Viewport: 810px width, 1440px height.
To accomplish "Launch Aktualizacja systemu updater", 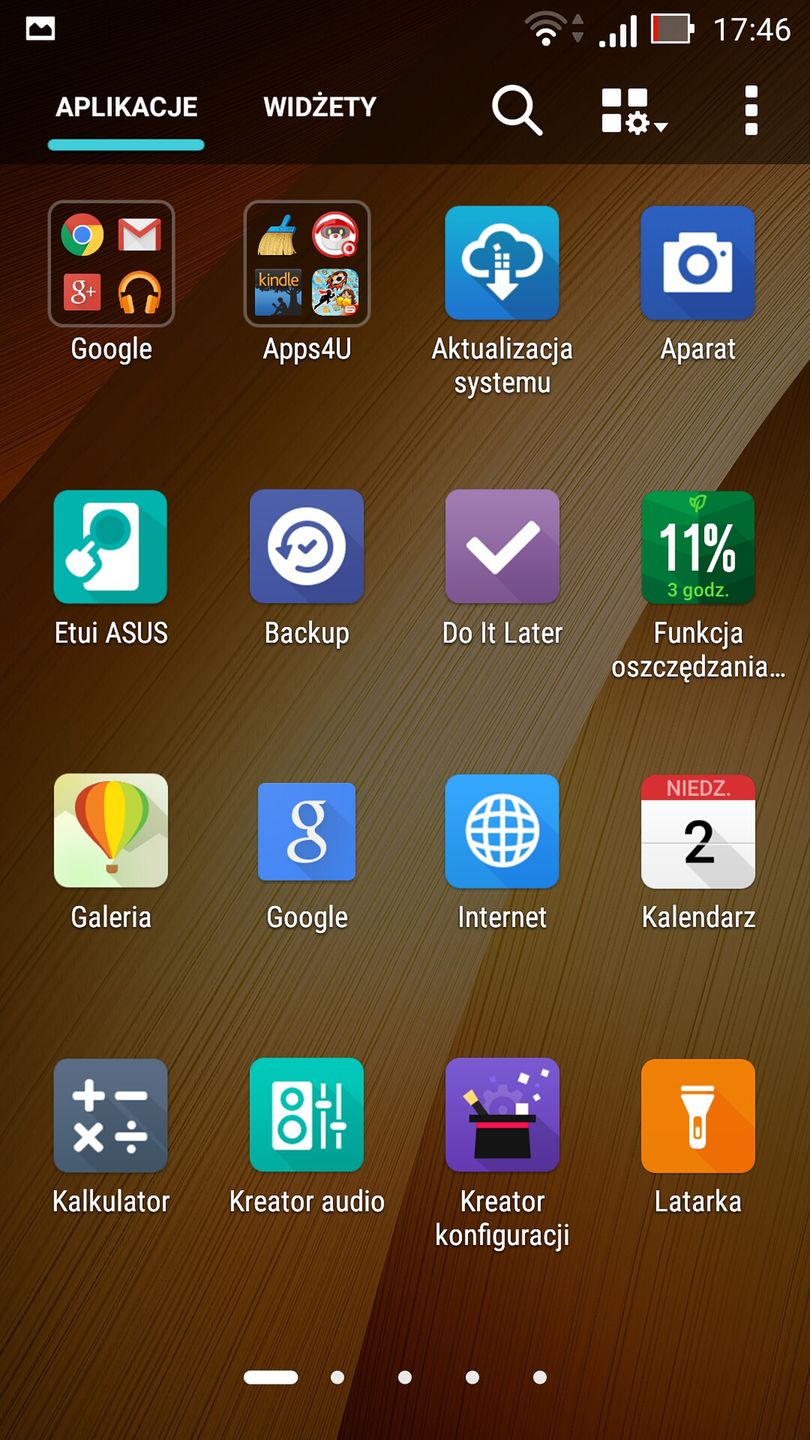I will click(x=501, y=263).
